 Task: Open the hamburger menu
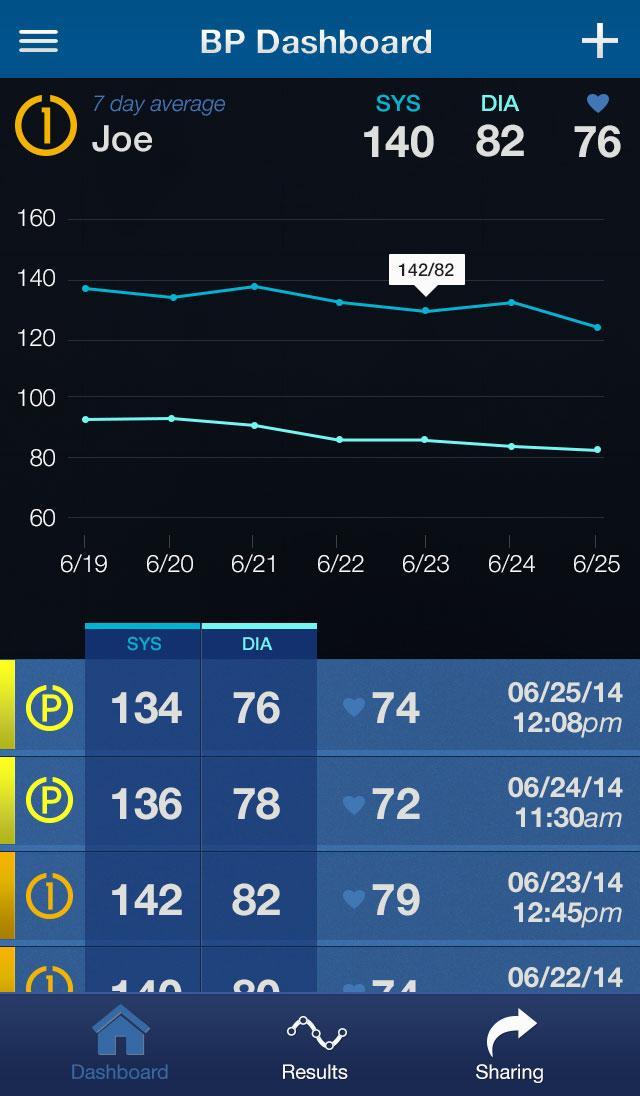click(38, 41)
